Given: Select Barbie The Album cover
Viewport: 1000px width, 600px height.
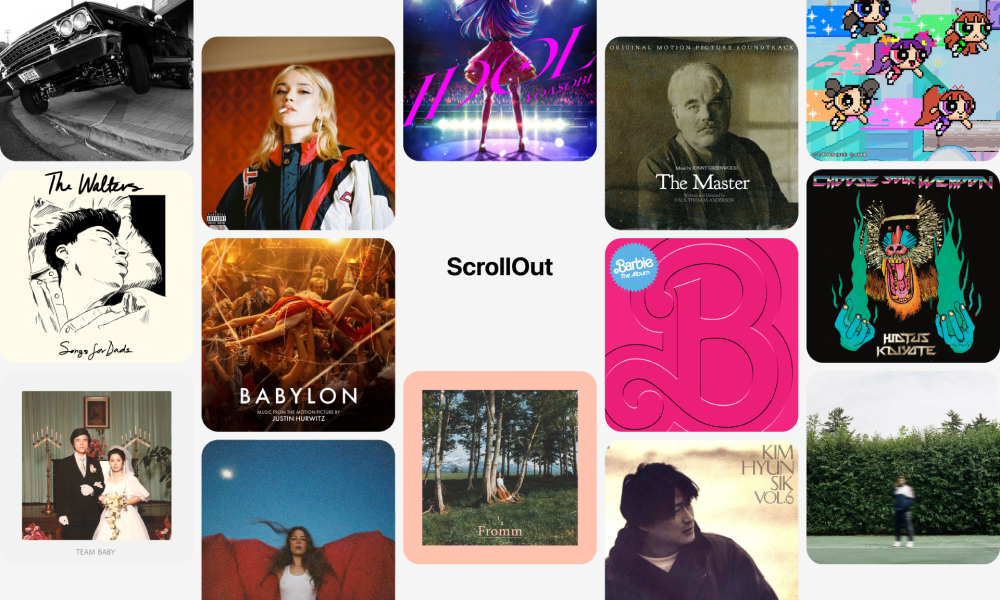Looking at the screenshot, I should 701,334.
